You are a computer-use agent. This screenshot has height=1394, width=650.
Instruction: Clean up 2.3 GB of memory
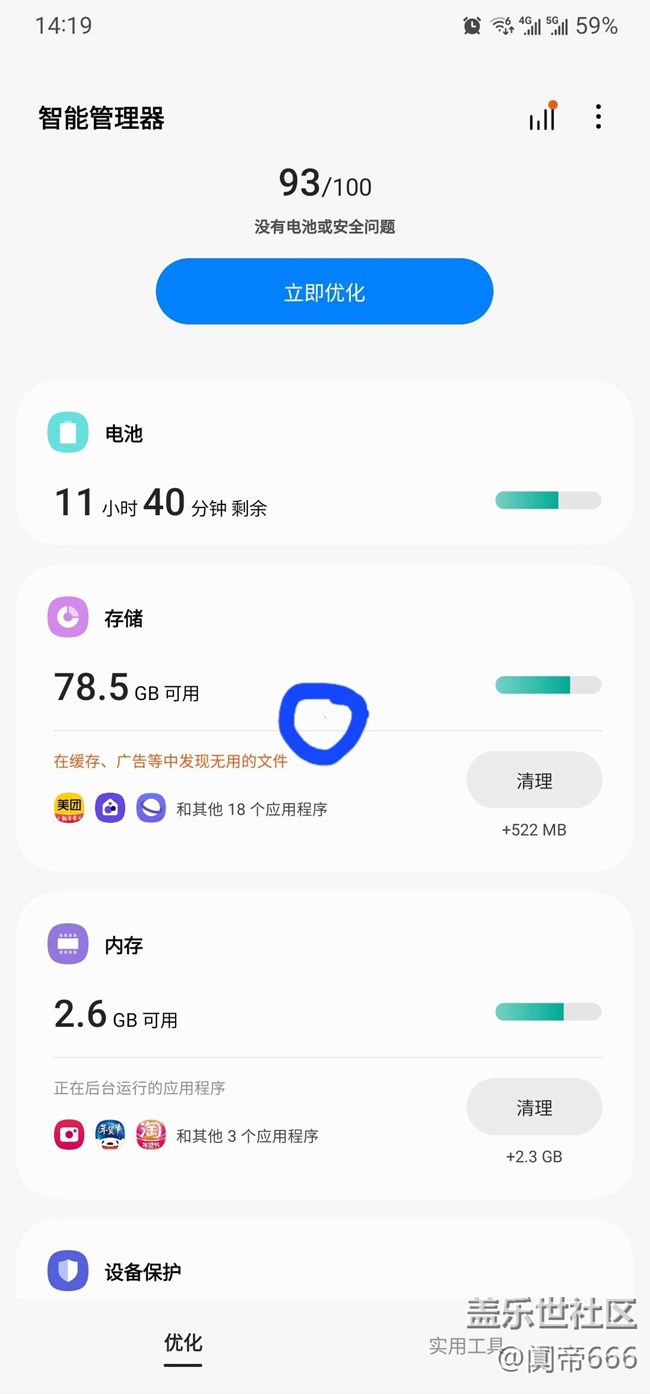coord(534,1108)
